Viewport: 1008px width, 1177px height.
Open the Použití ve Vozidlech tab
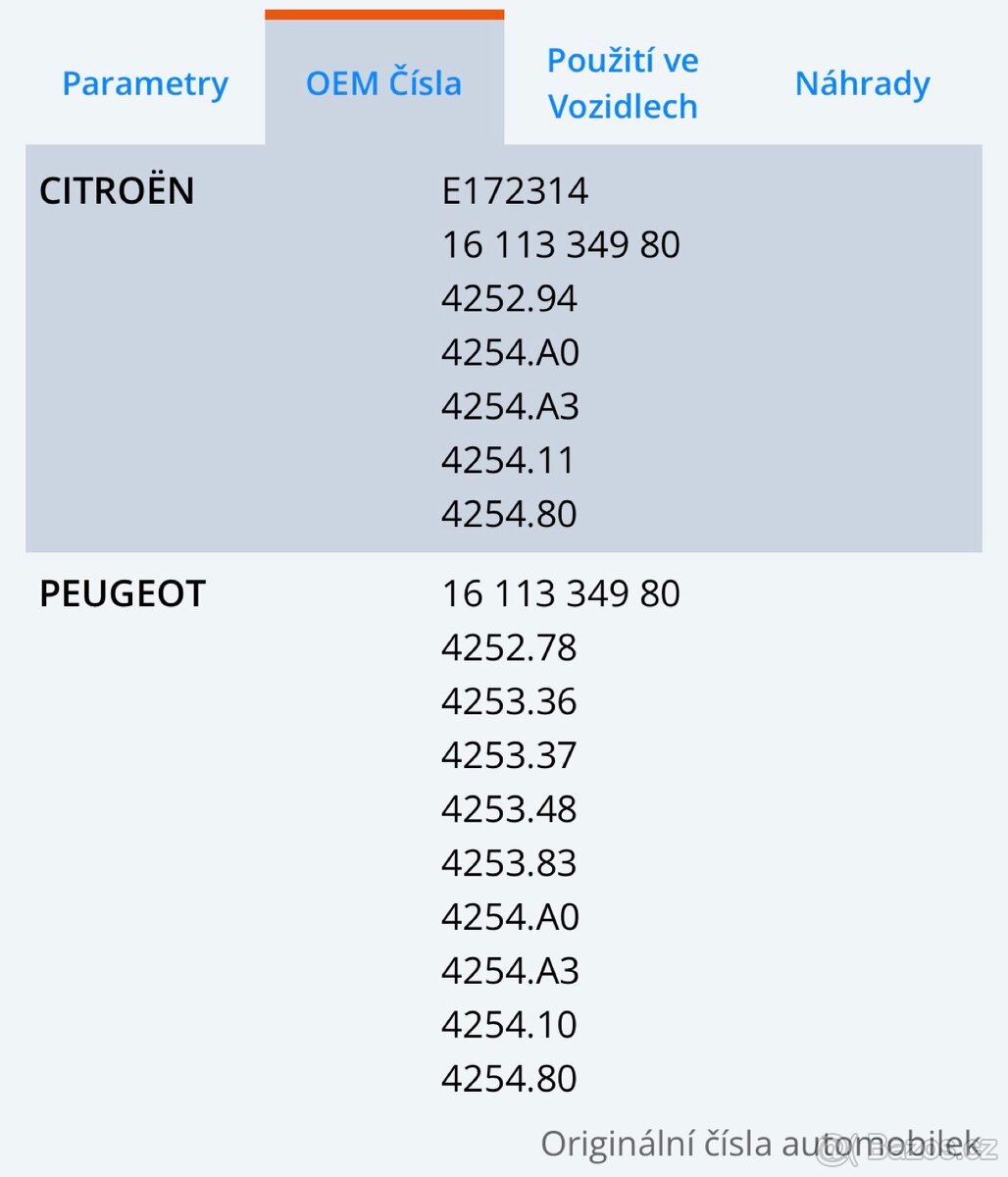pyautogui.click(x=623, y=83)
